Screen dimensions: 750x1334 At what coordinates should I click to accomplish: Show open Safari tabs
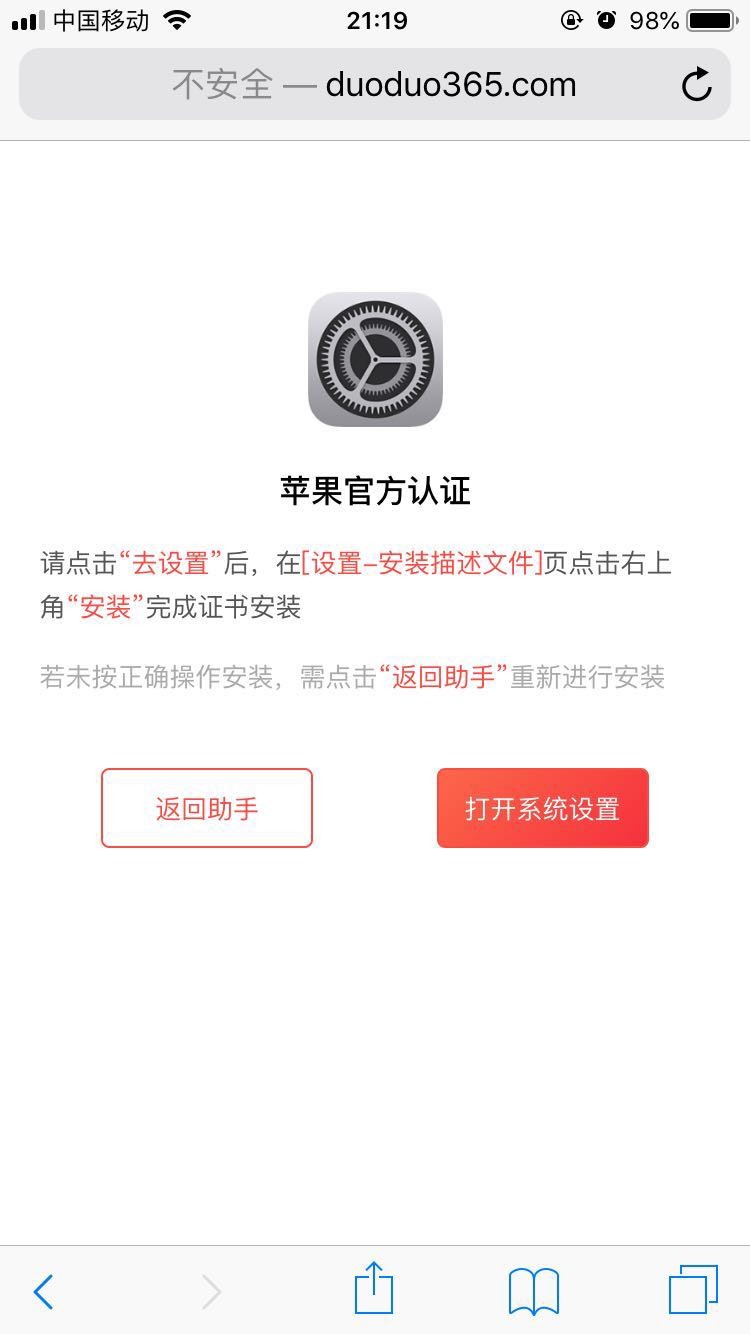(x=693, y=1290)
